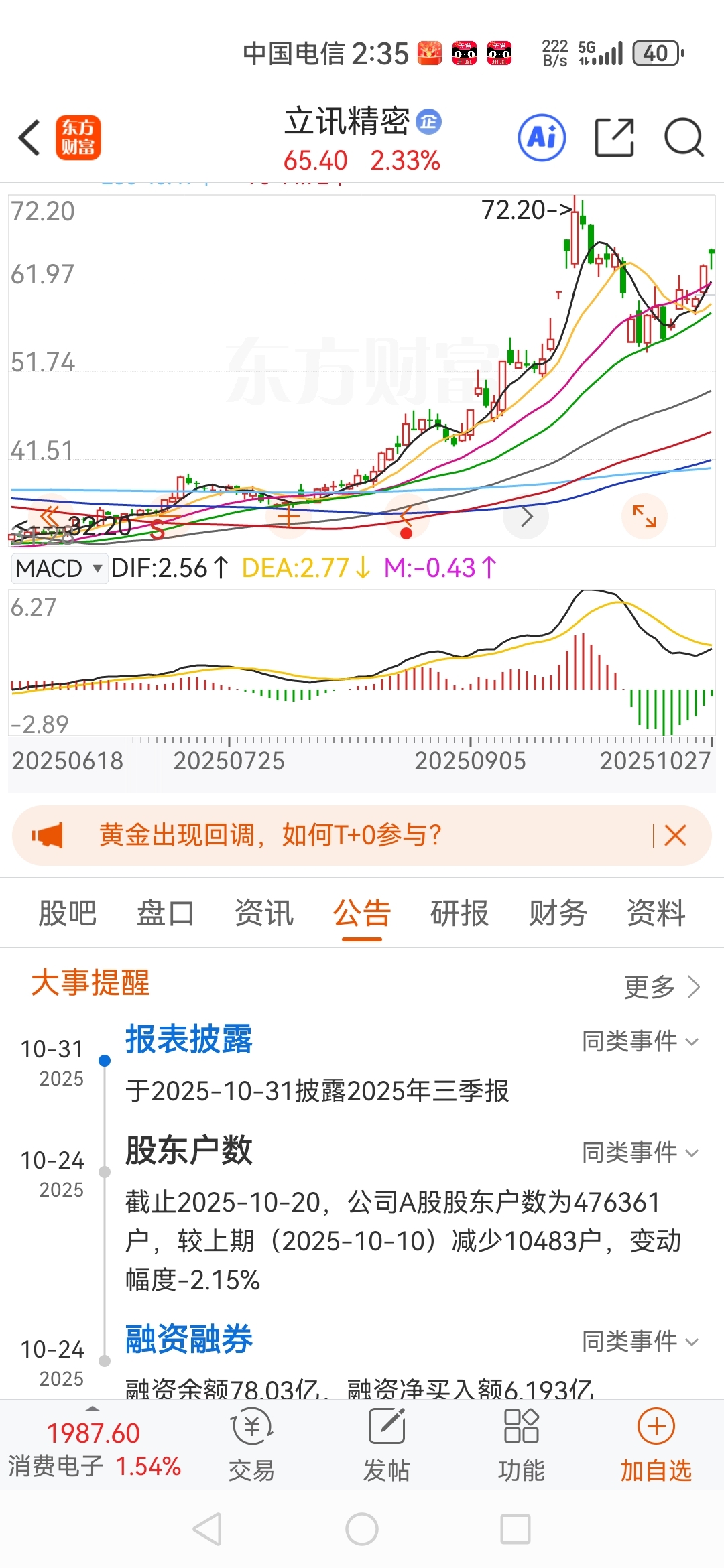Add the stock via 加自选
Image resolution: width=724 pixels, height=1568 pixels.
(656, 1447)
